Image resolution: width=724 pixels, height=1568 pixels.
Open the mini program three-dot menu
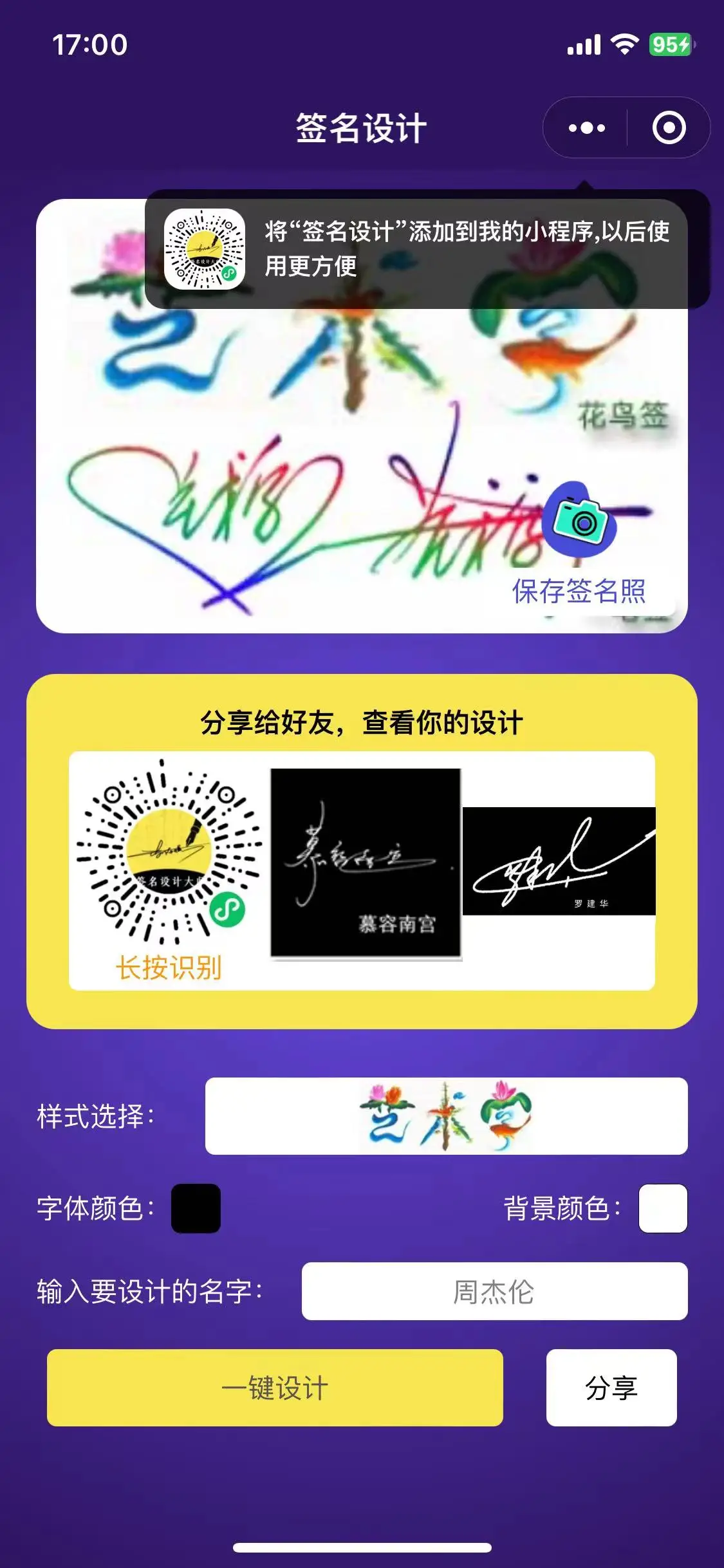[x=586, y=127]
